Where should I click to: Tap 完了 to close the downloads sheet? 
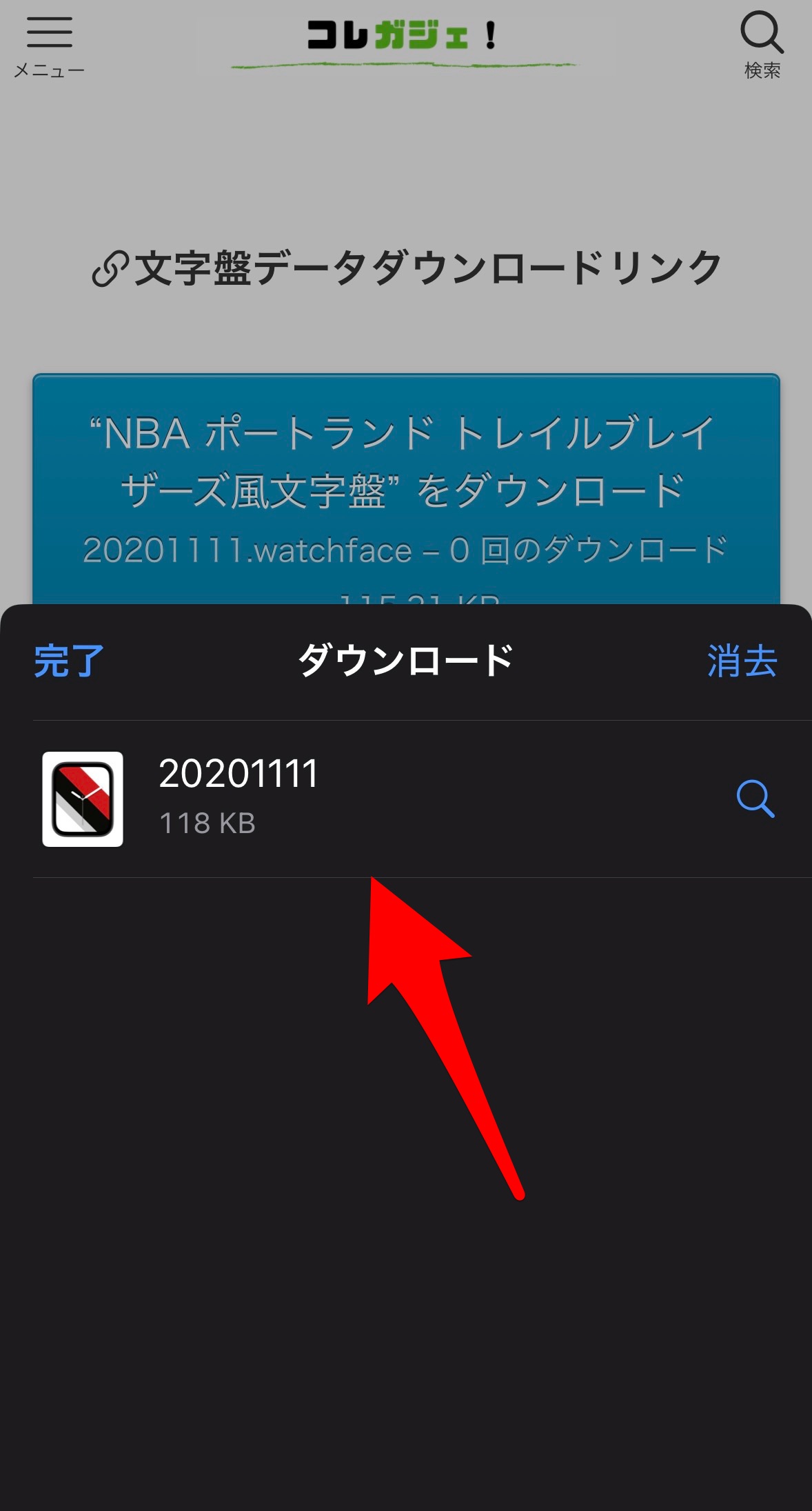(x=69, y=661)
